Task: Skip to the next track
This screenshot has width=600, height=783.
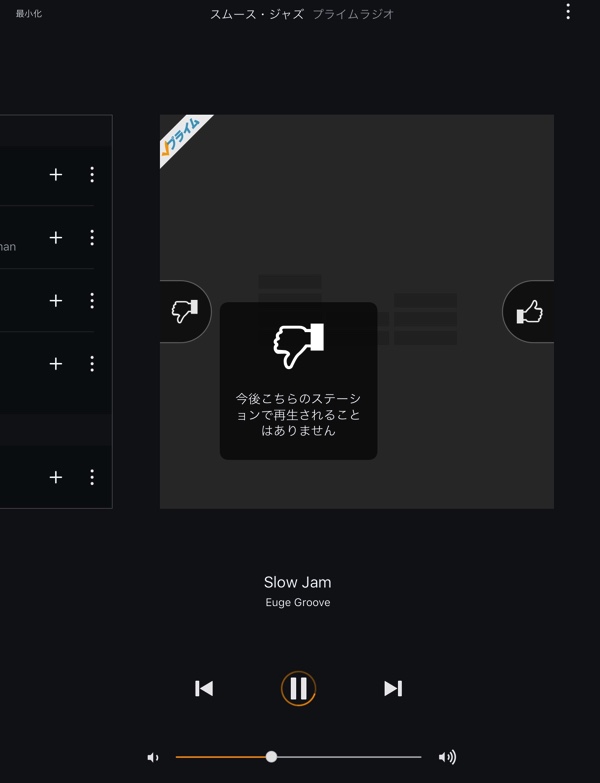Action: [x=393, y=688]
